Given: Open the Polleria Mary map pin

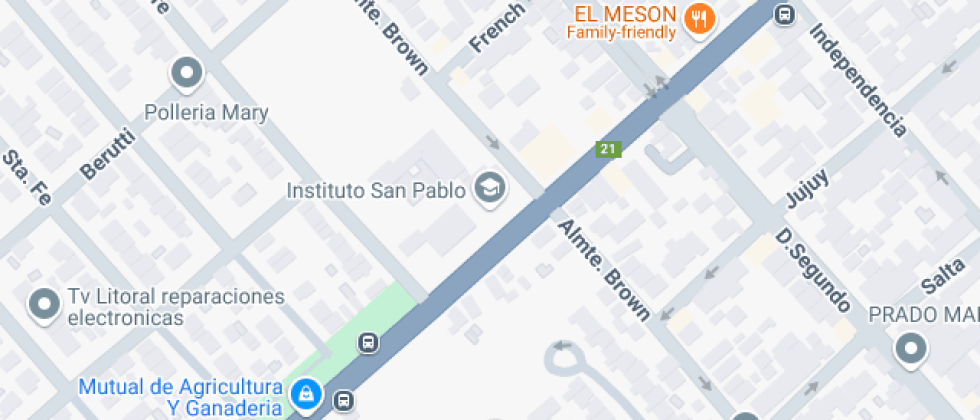Looking at the screenshot, I should (186, 74).
